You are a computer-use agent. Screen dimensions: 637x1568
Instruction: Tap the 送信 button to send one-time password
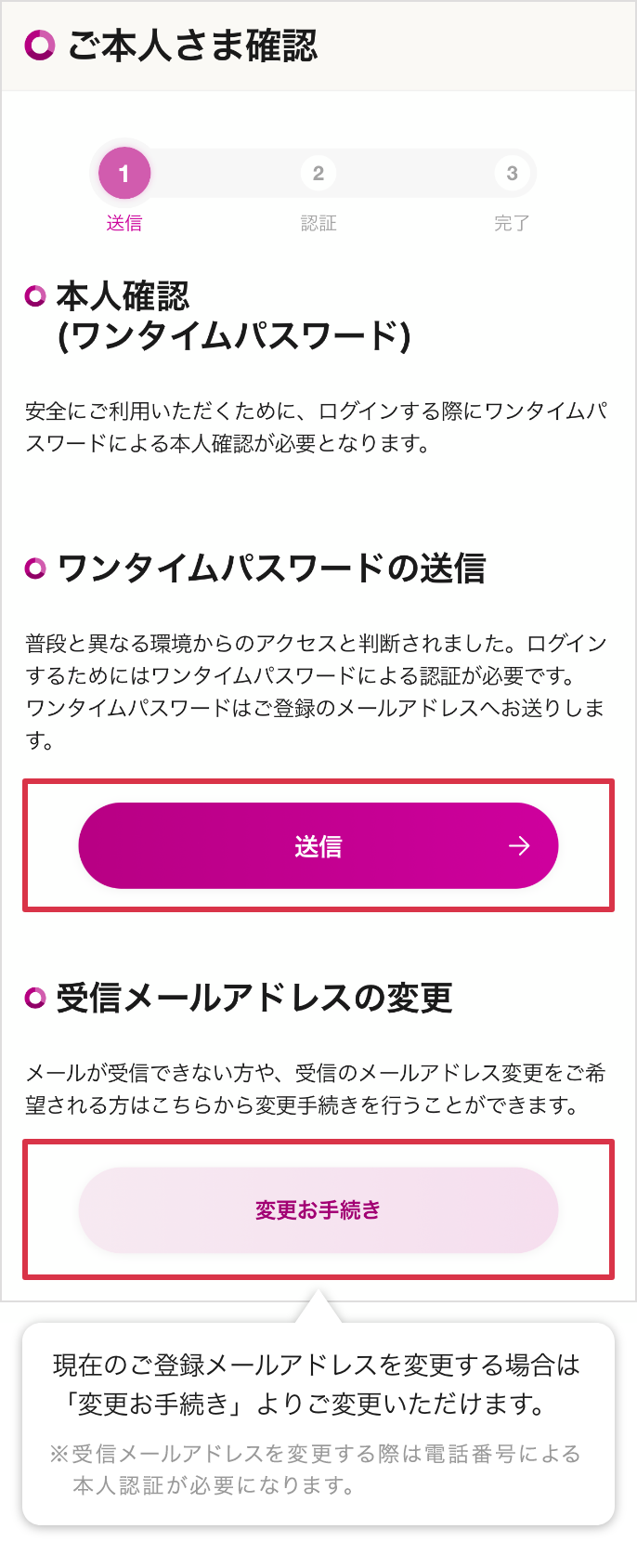tap(318, 846)
